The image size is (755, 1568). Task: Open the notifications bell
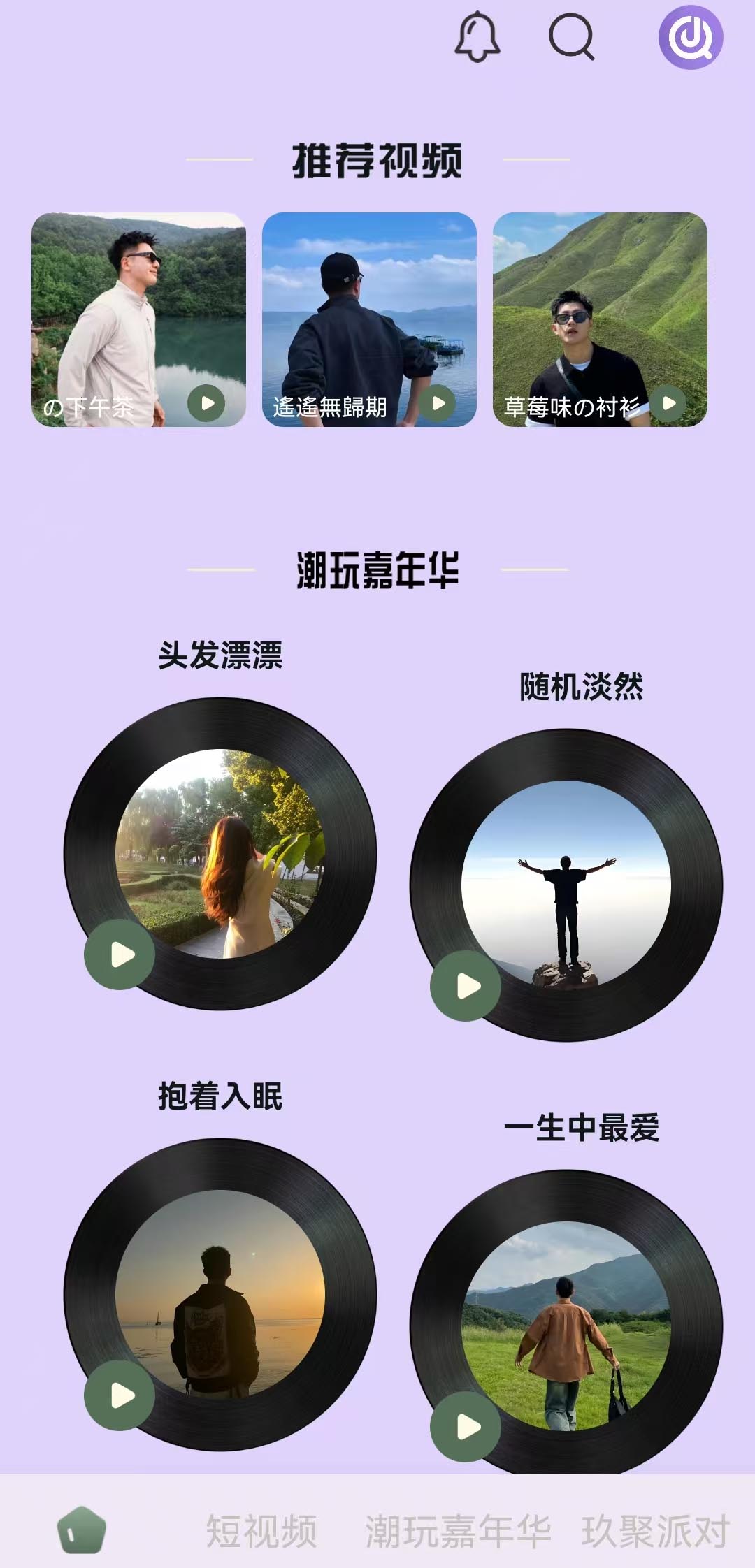click(x=477, y=37)
